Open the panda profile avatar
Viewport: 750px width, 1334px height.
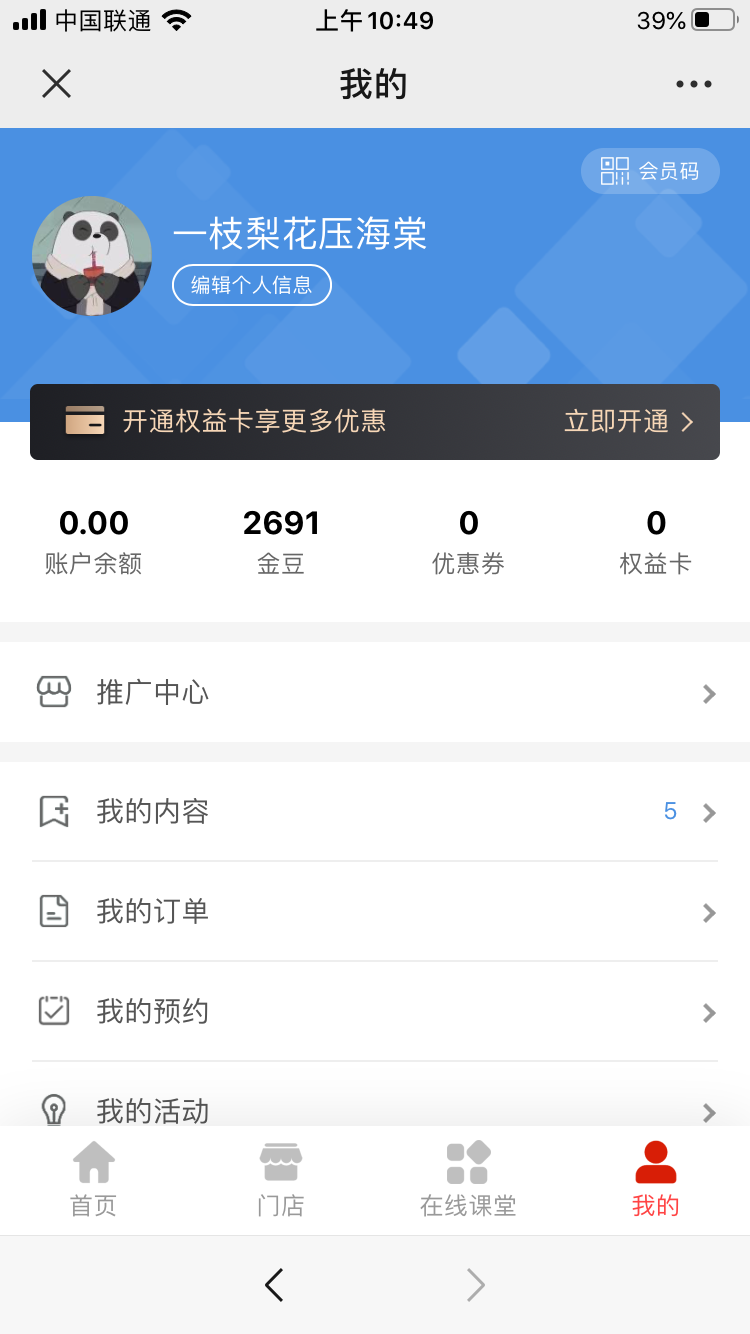click(x=92, y=256)
